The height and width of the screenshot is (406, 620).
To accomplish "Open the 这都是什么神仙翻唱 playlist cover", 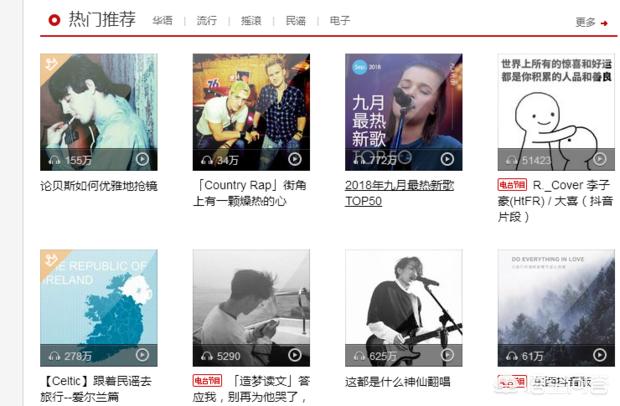I will (403, 300).
